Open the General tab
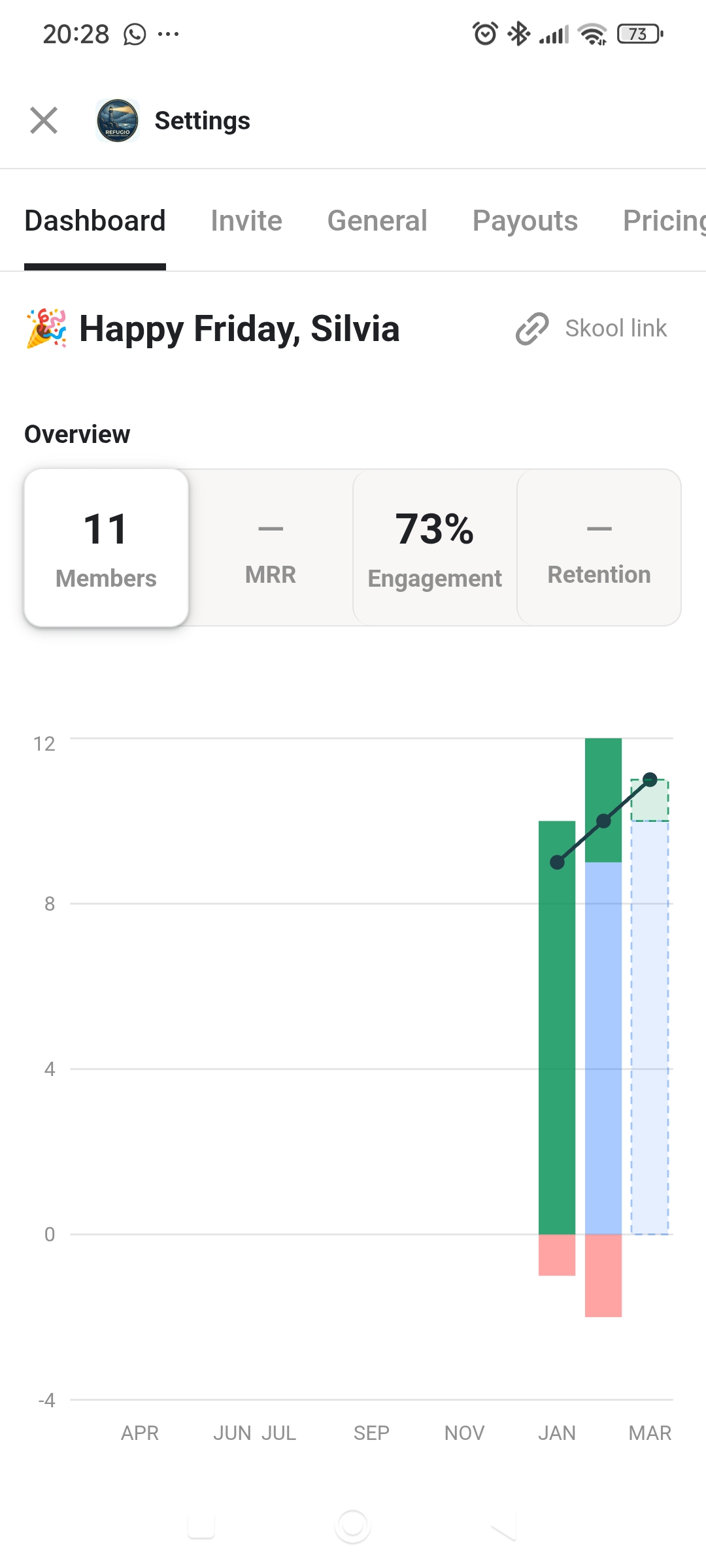Viewport: 706px width, 1568px height. (x=377, y=221)
